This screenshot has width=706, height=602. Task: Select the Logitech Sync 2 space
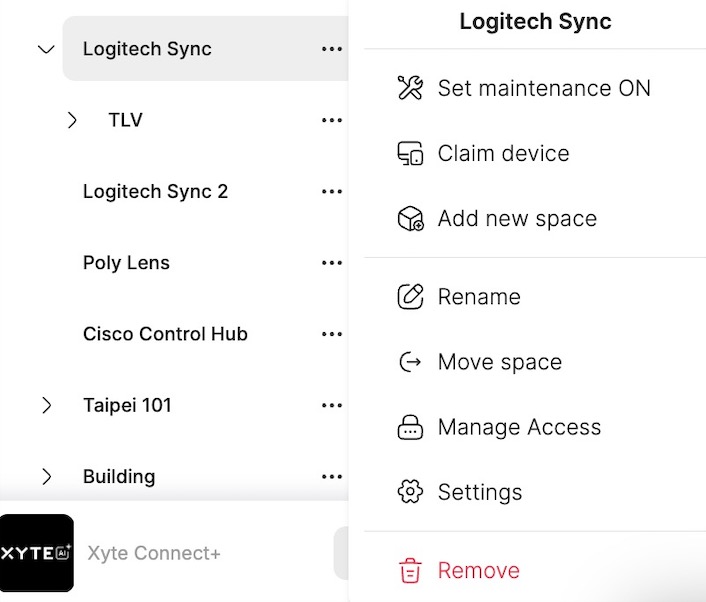coord(155,191)
